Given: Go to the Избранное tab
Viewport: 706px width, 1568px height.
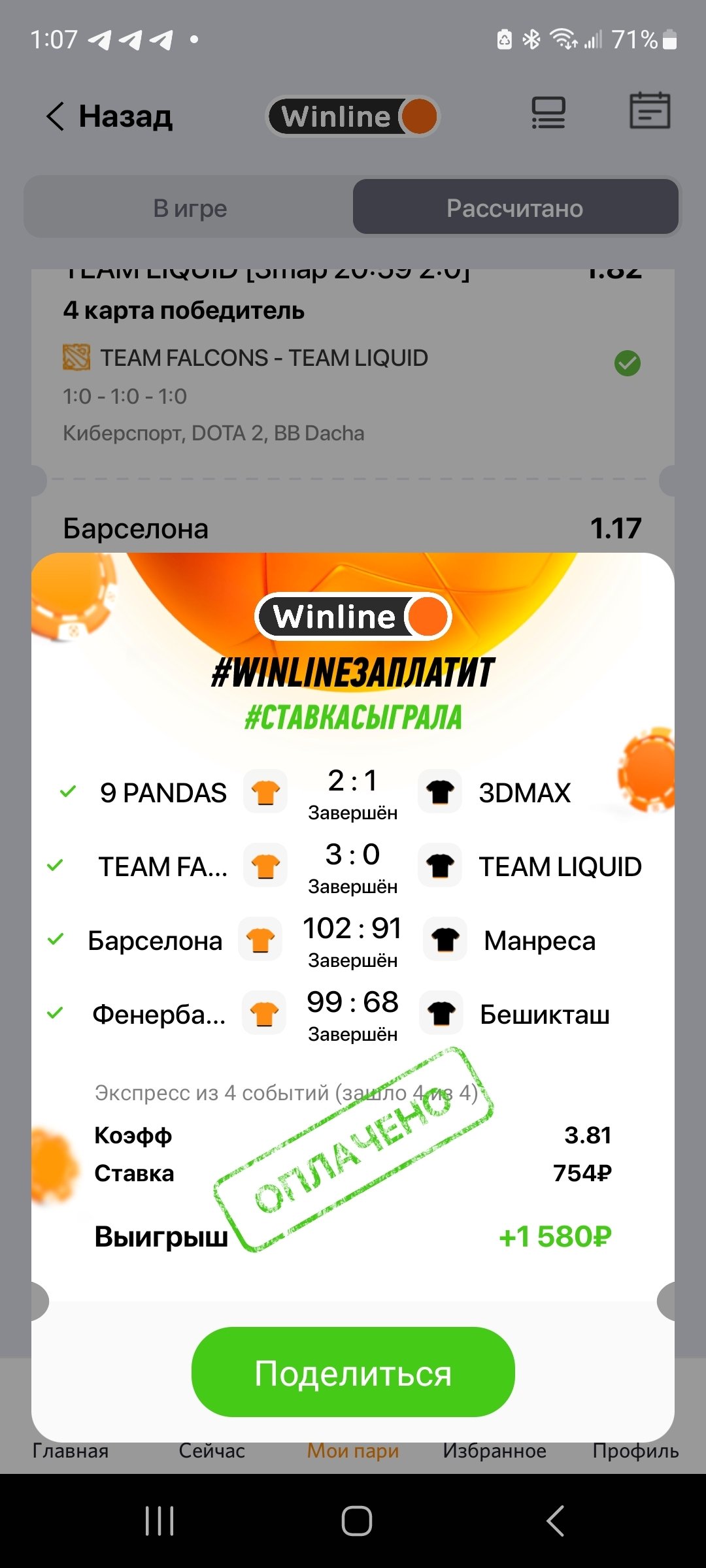Looking at the screenshot, I should (x=494, y=1450).
